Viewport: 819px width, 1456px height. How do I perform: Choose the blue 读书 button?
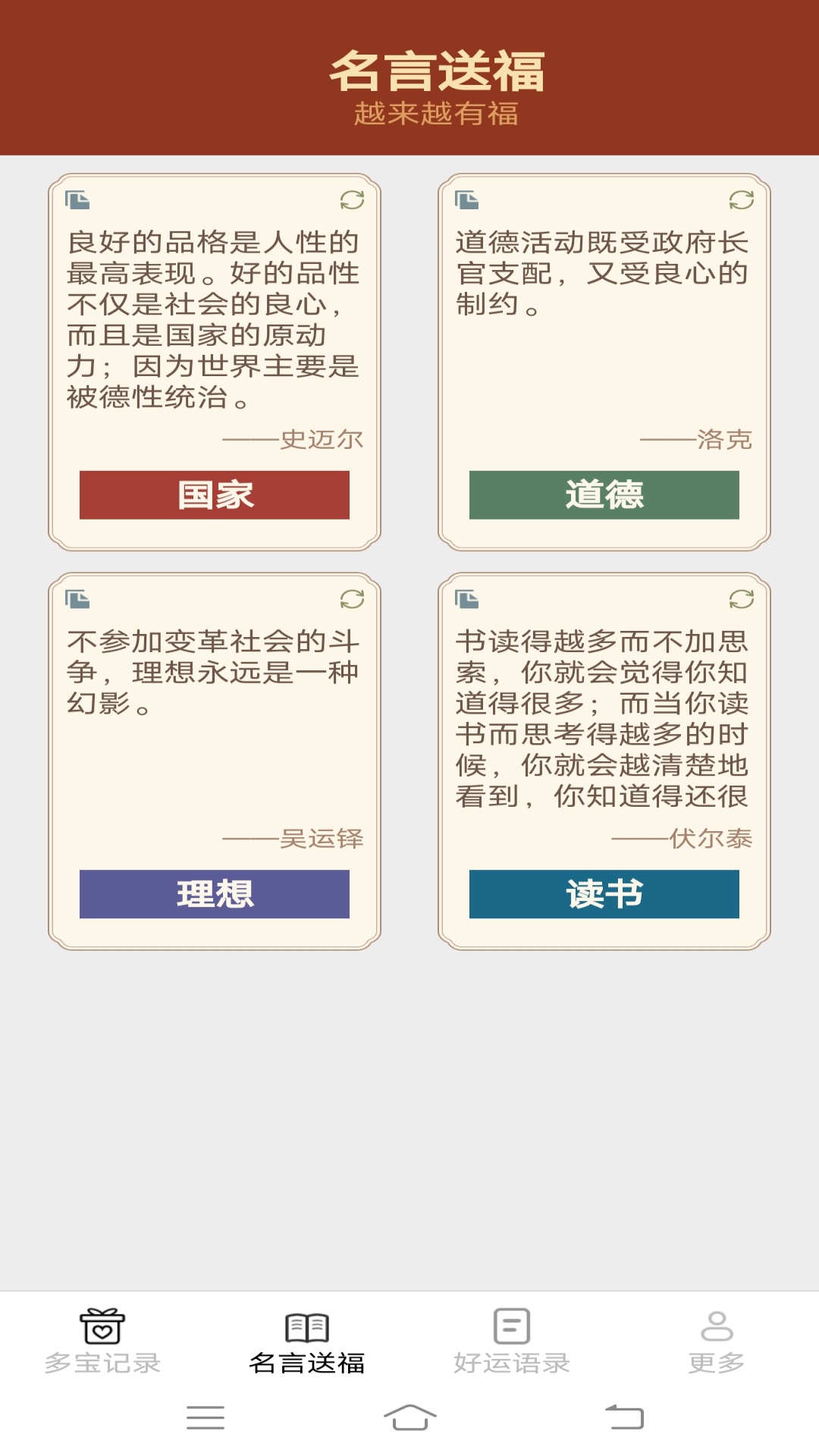click(x=604, y=894)
